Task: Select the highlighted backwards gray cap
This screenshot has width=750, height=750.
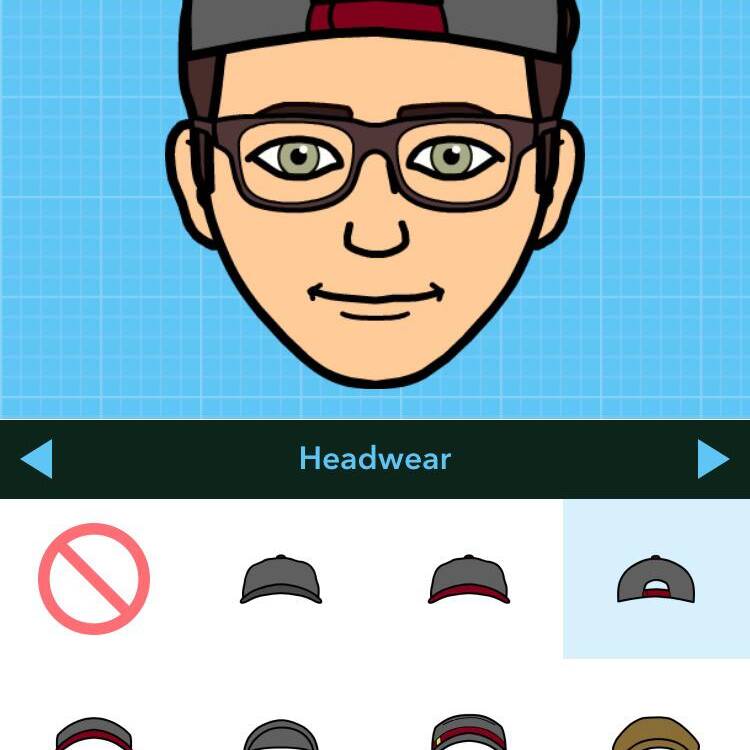Action: click(x=656, y=580)
